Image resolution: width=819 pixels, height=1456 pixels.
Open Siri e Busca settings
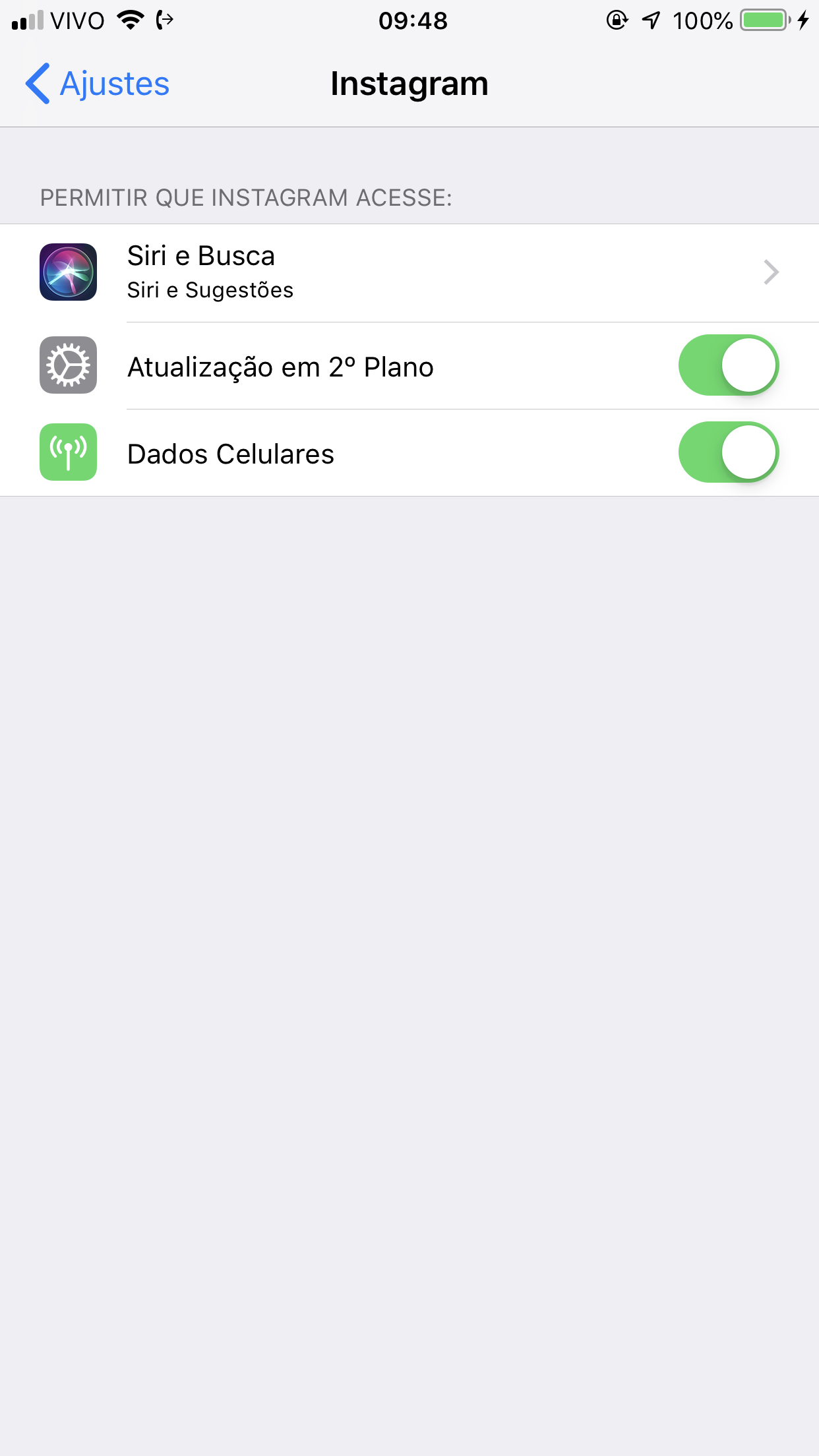409,272
